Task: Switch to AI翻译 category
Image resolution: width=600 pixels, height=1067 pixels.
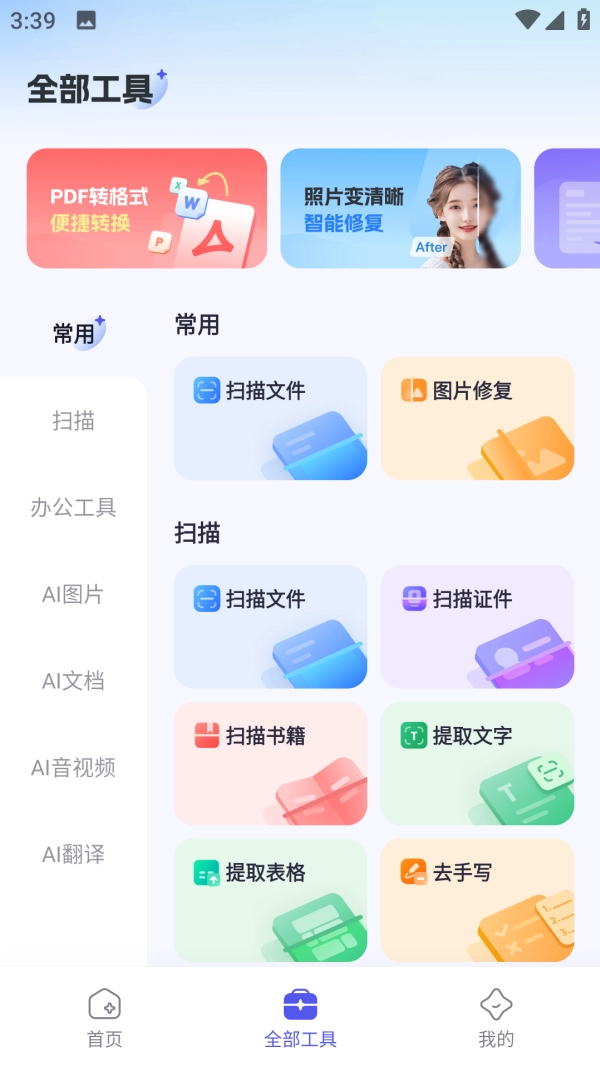Action: pos(74,855)
